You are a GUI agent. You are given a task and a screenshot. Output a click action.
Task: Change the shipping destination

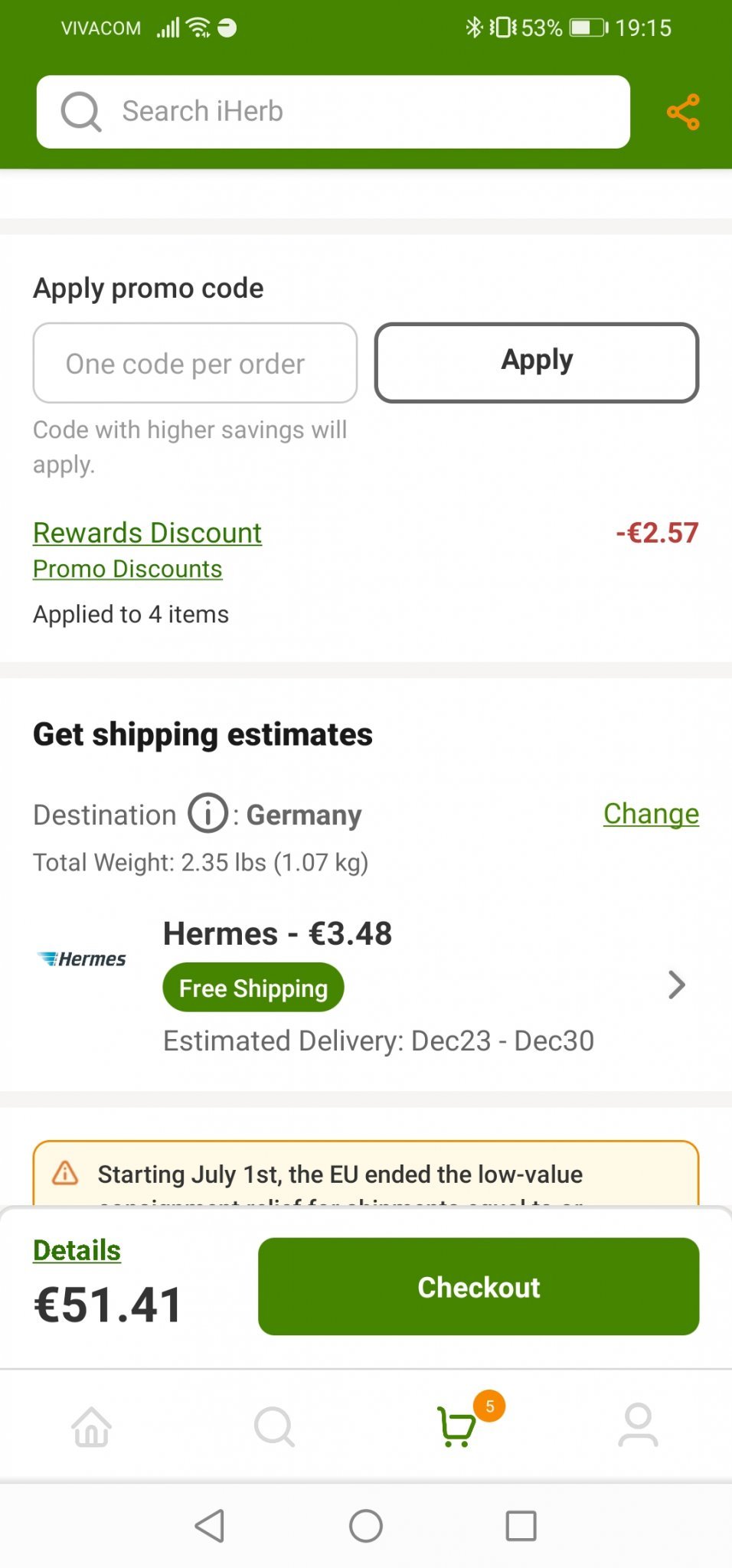click(651, 814)
